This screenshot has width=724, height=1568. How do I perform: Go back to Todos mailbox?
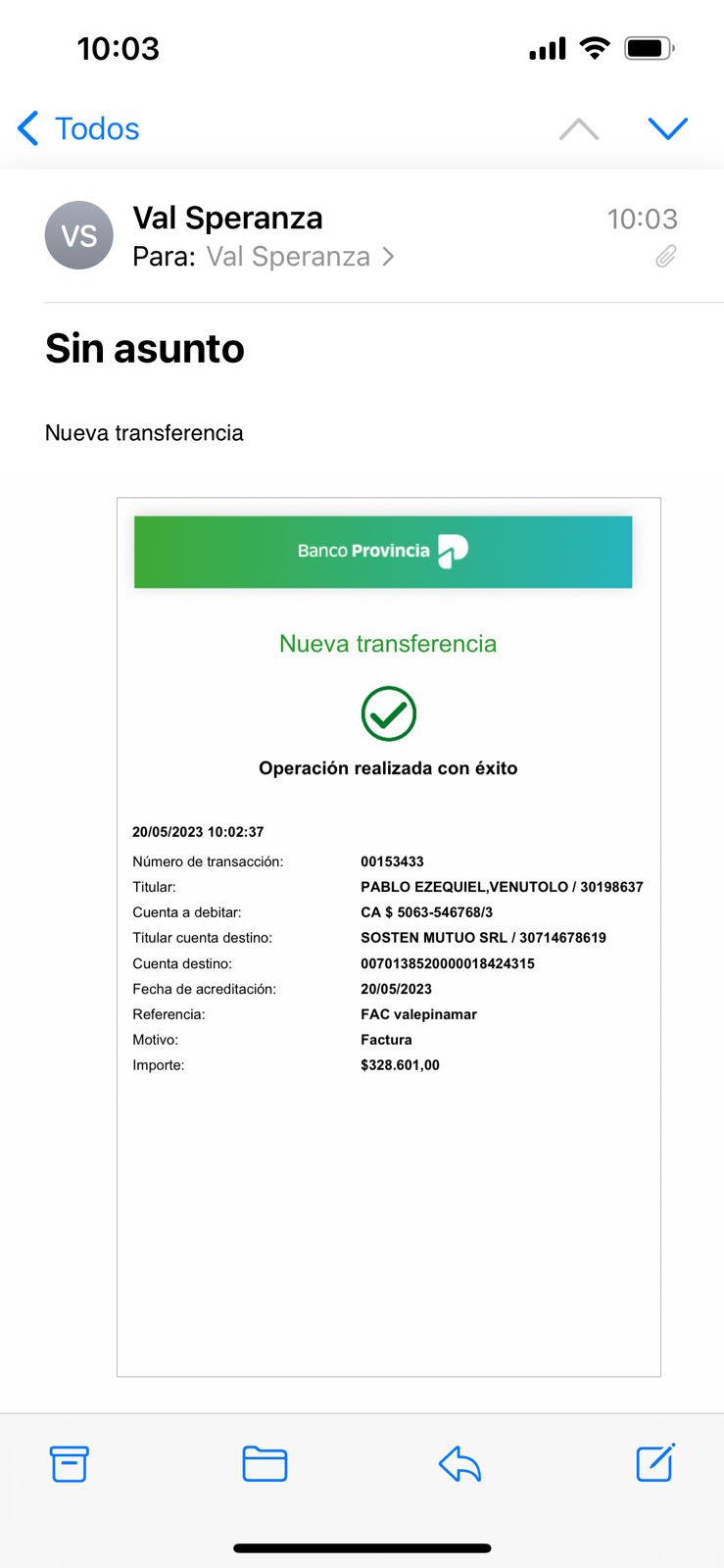[79, 128]
